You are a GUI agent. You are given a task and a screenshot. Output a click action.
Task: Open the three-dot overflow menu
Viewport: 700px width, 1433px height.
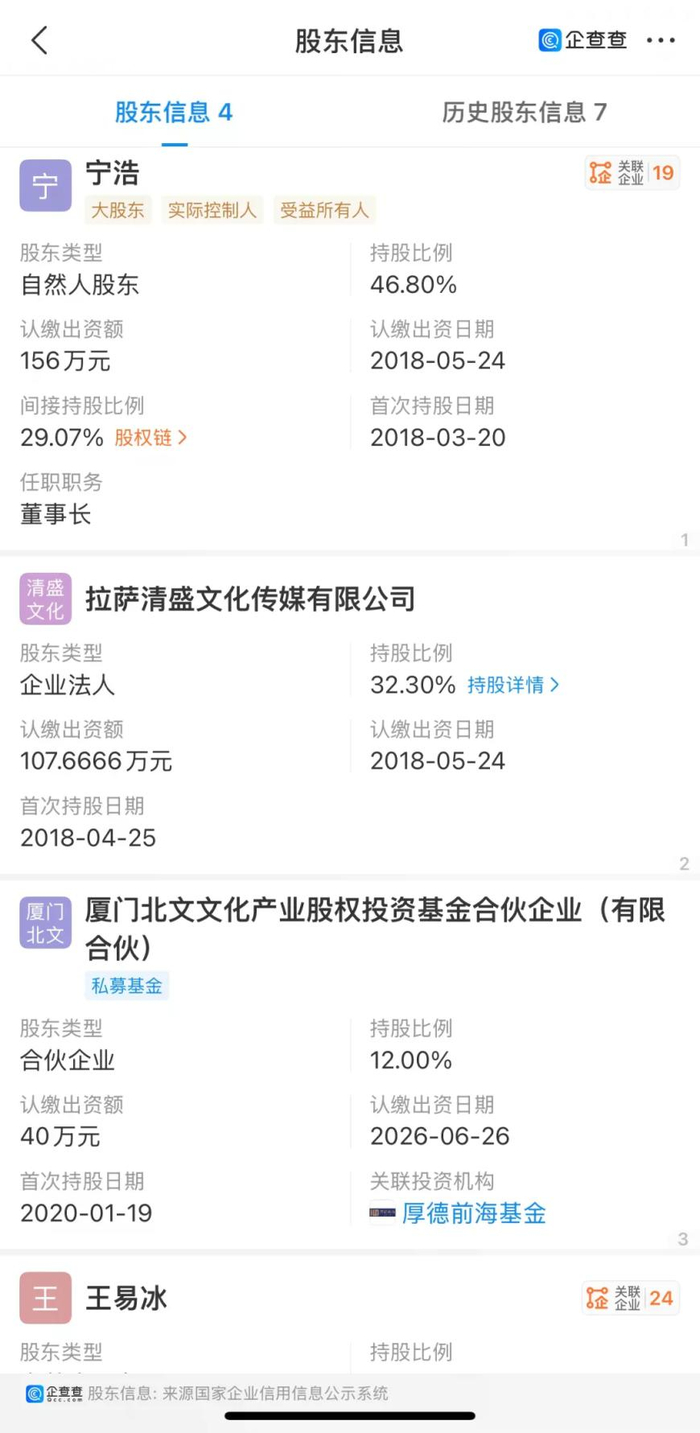[661, 41]
